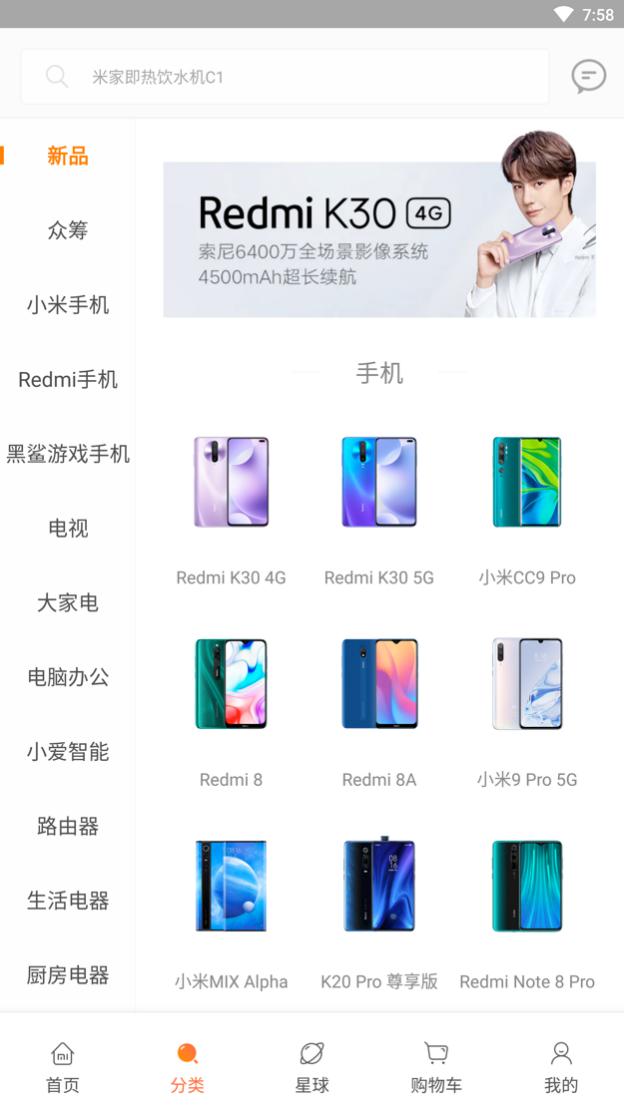Screen dimensions: 624x1109
Task: Go to the 我的 profile tab
Action: point(561,1066)
